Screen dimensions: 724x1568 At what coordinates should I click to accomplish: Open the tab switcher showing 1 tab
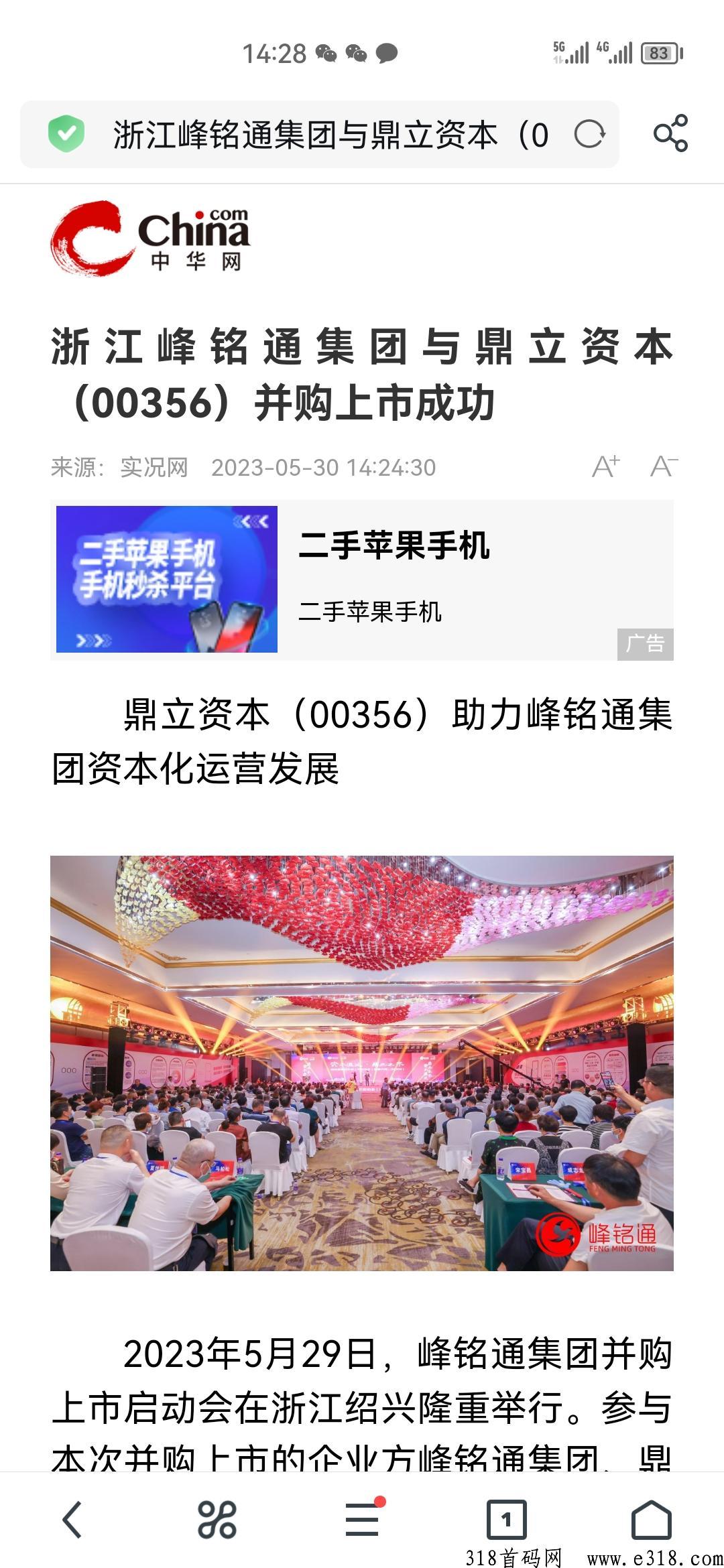pos(506,1519)
